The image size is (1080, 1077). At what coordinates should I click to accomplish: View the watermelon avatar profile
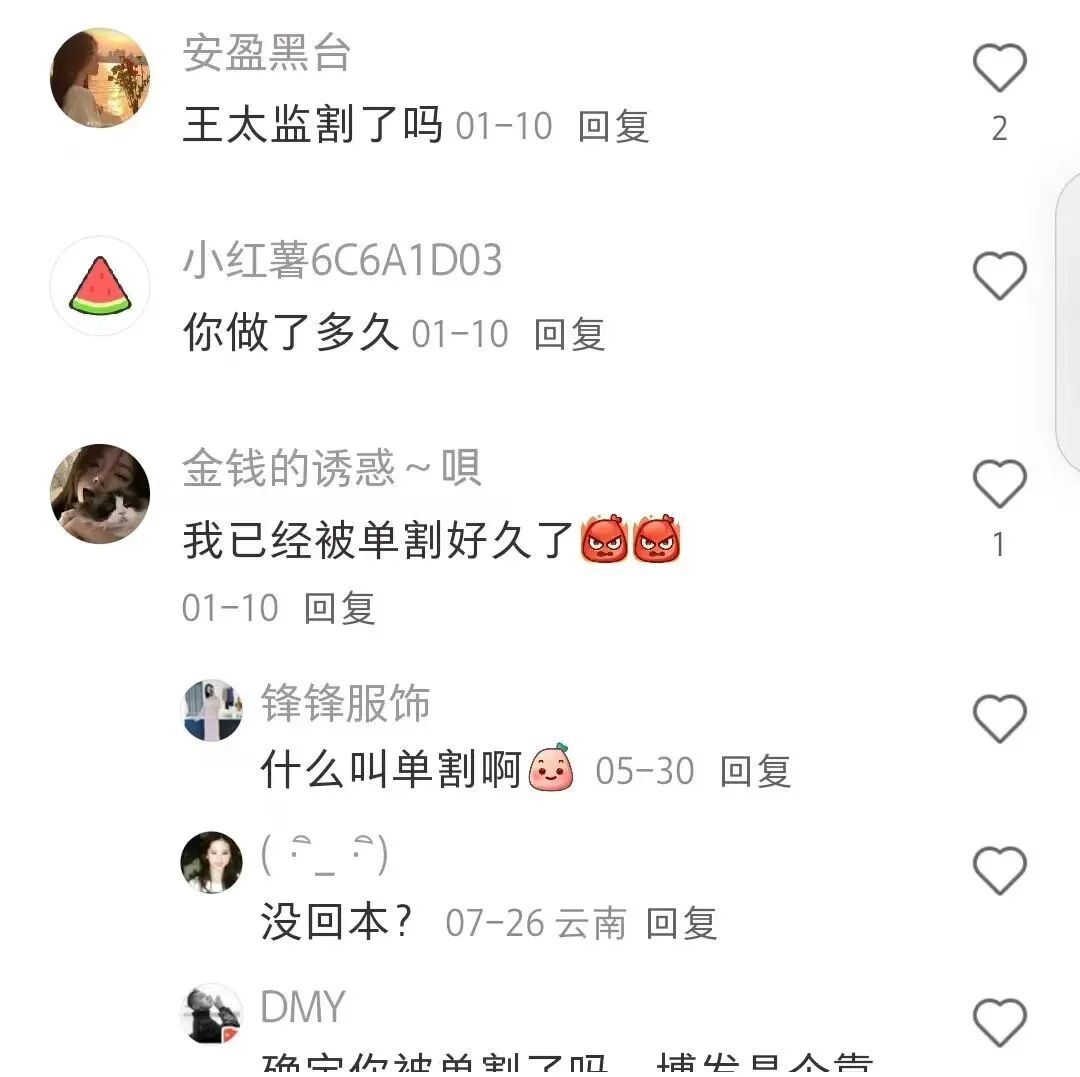pos(100,286)
